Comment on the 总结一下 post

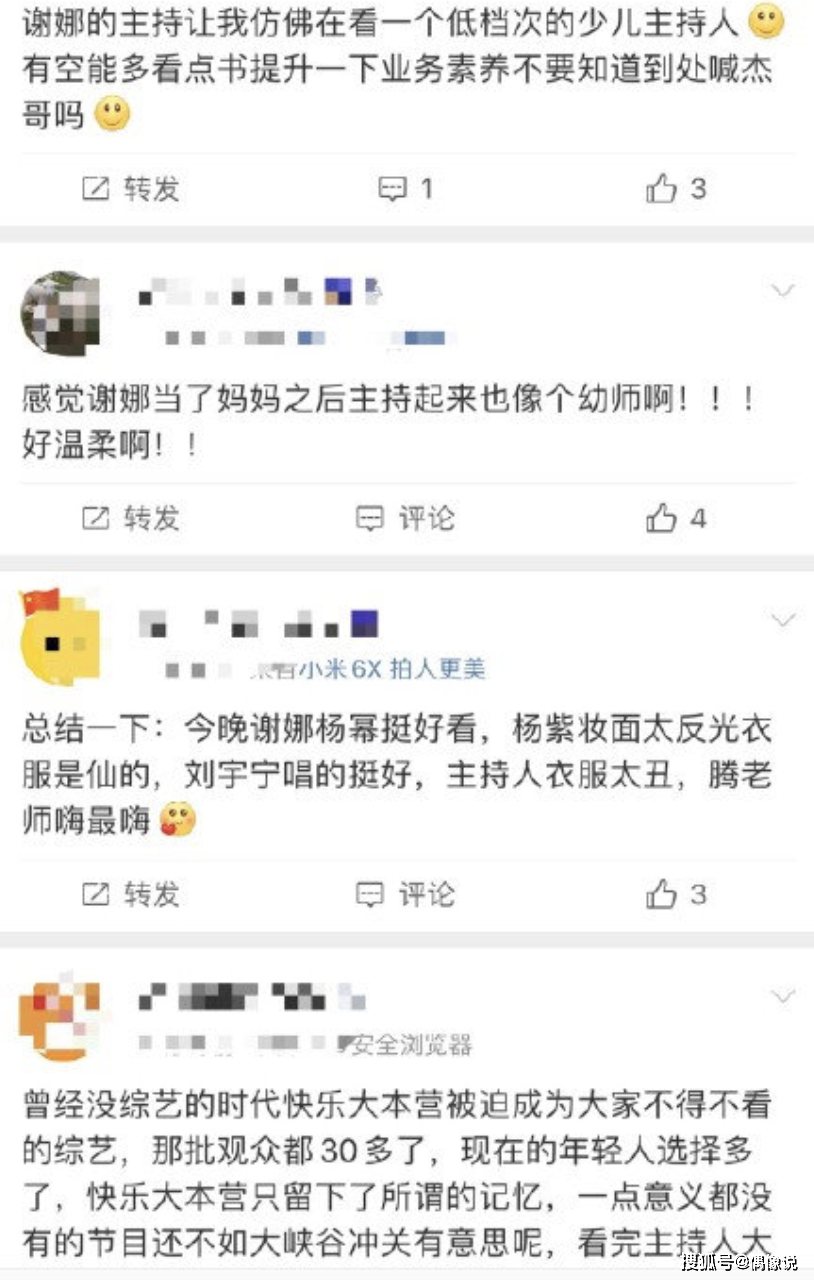pos(405,894)
